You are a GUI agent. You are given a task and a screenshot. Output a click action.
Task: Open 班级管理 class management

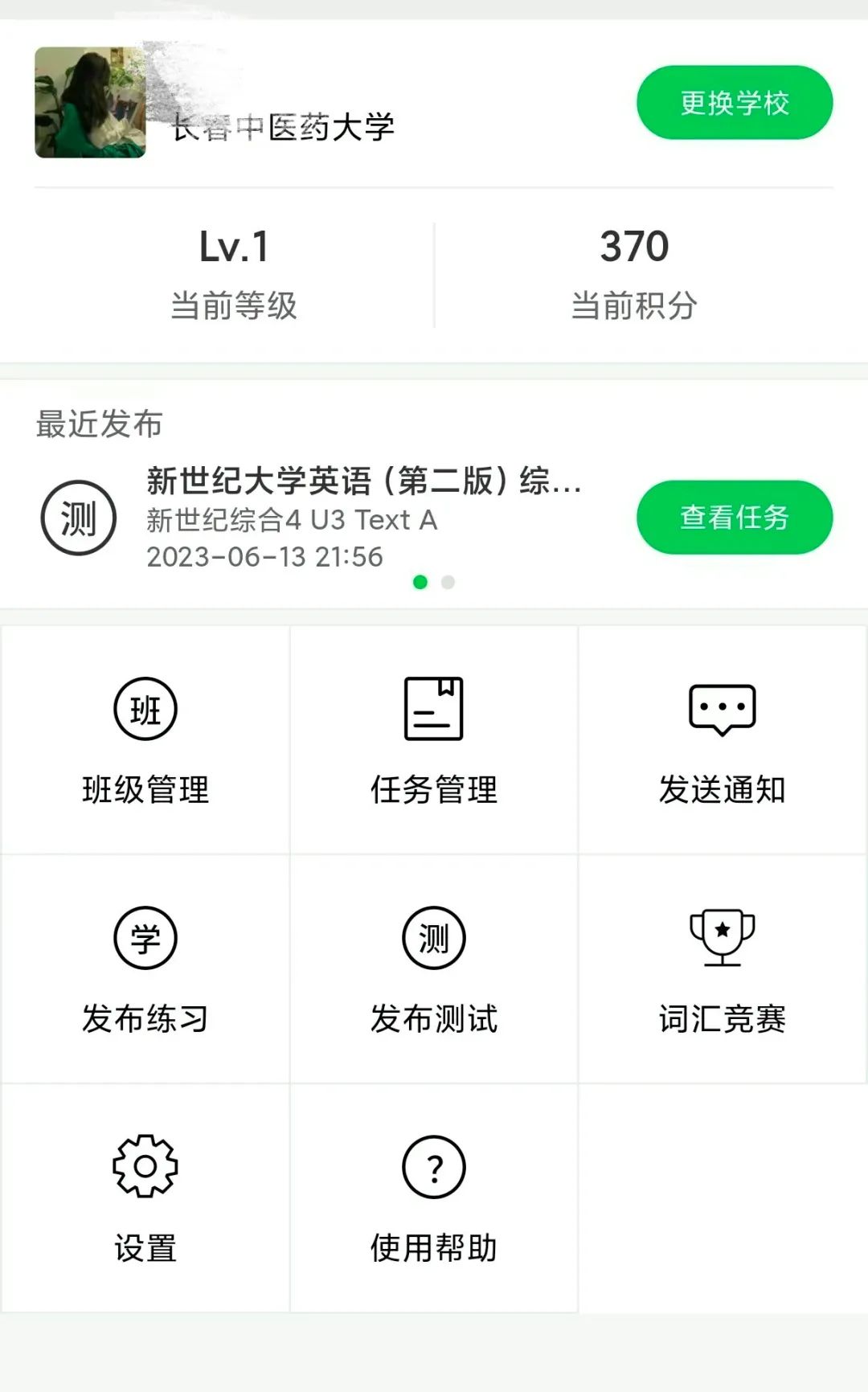pos(145,740)
